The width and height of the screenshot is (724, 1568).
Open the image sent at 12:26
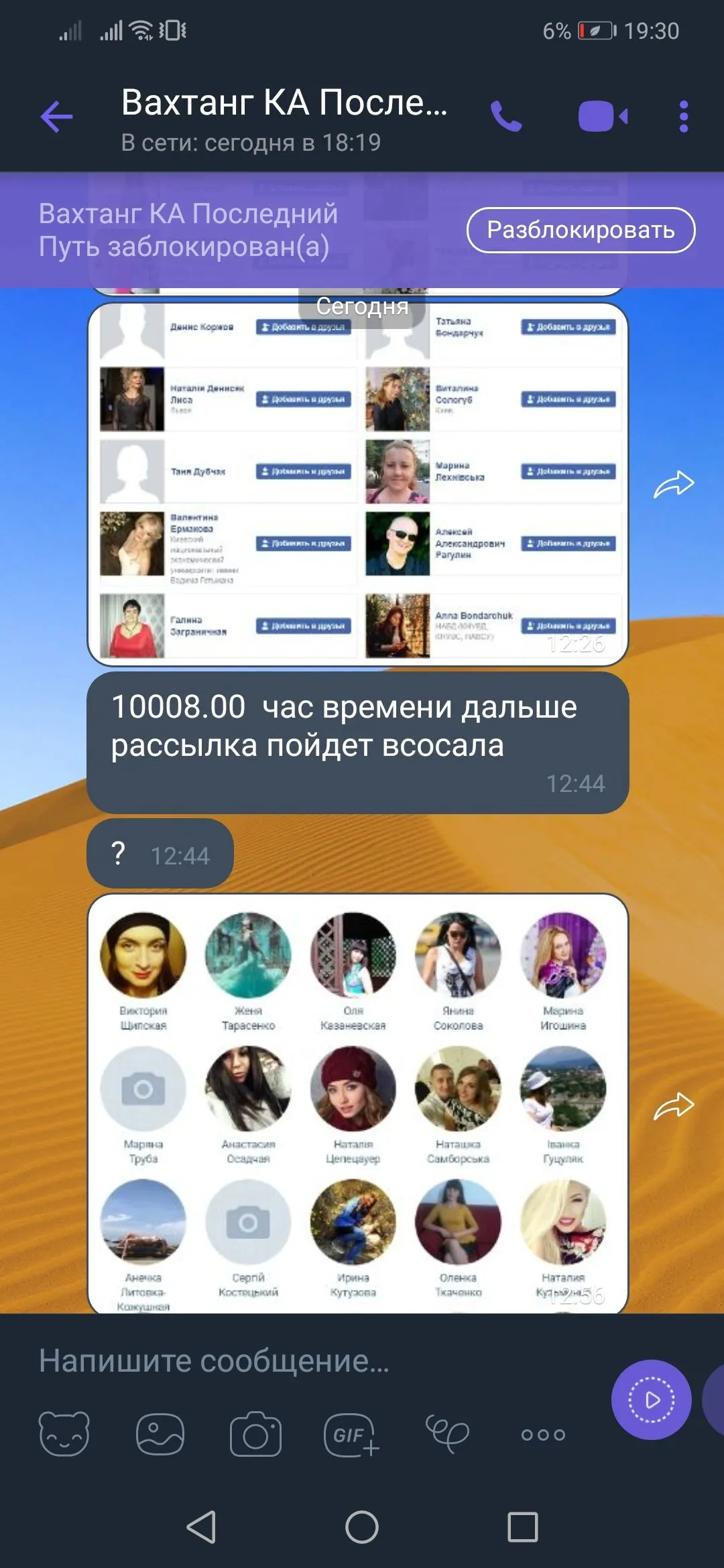click(x=357, y=484)
